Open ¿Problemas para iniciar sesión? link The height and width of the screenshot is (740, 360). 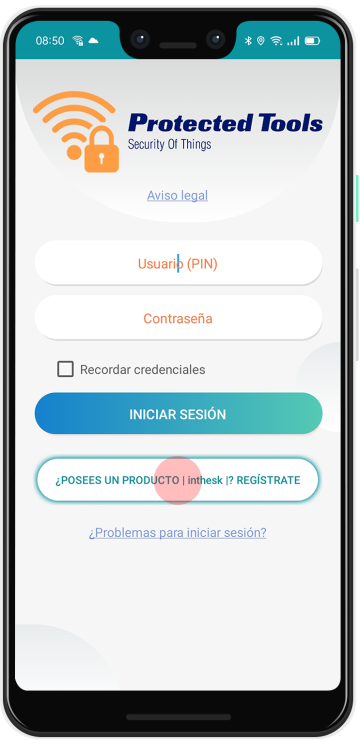click(x=177, y=533)
